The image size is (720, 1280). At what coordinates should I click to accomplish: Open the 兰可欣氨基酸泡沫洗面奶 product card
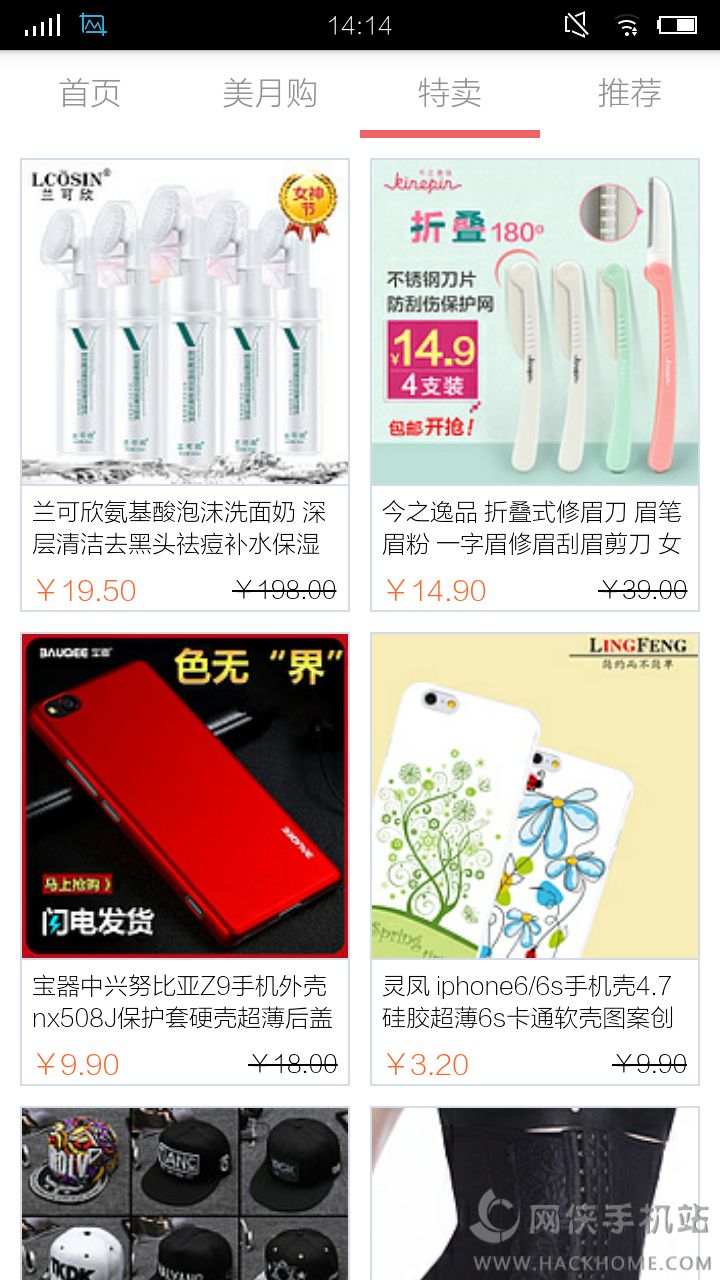[x=185, y=385]
